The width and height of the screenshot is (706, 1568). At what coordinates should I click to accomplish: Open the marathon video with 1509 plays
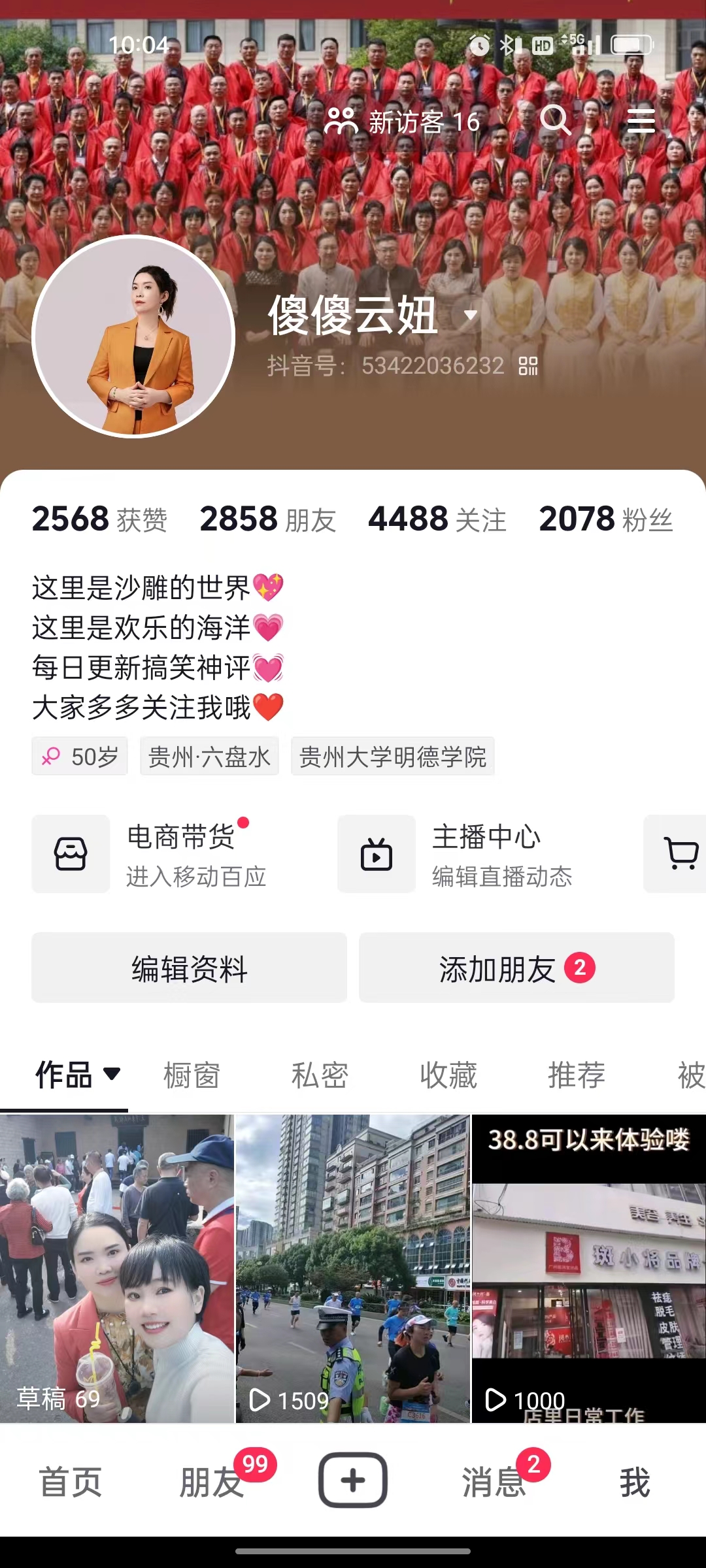352,1267
